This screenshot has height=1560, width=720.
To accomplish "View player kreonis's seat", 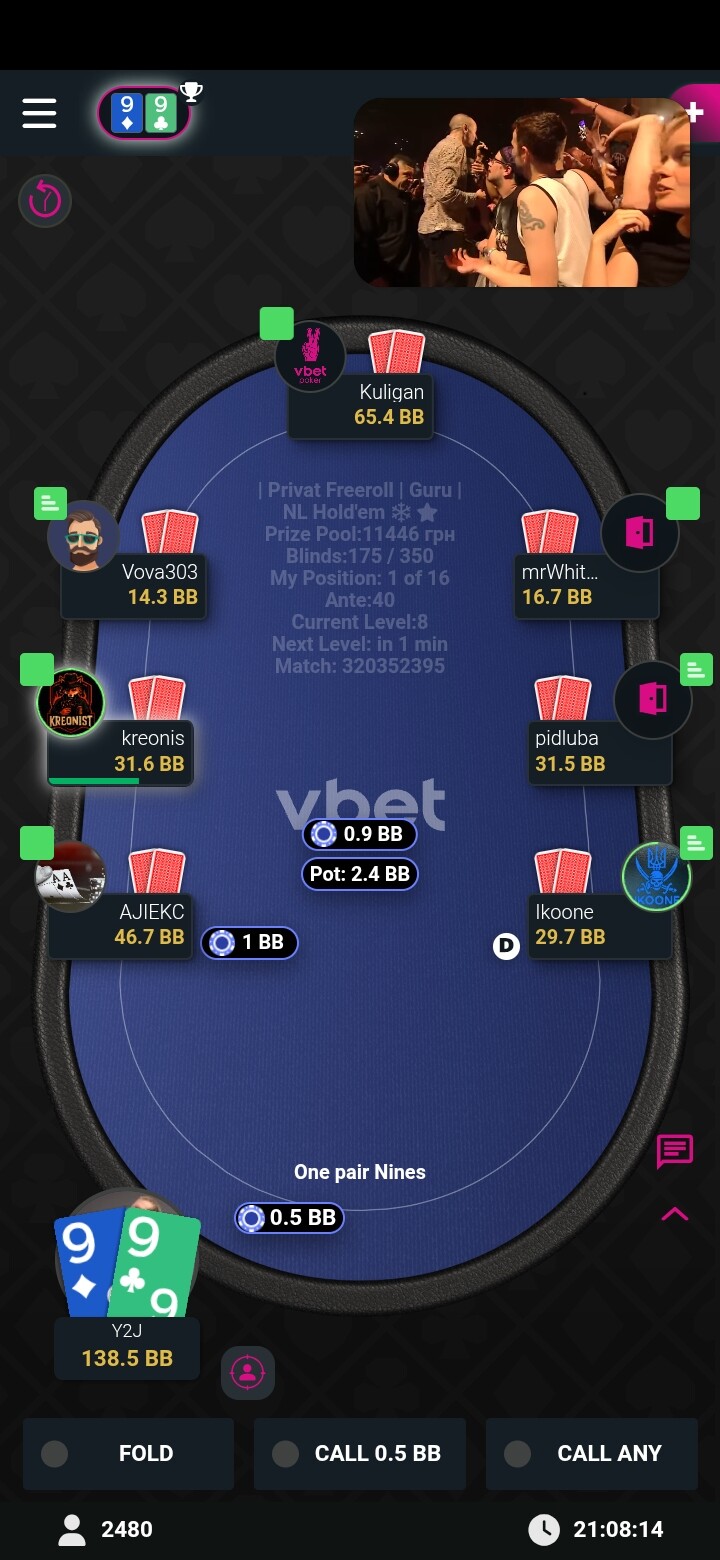I will pos(120,750).
